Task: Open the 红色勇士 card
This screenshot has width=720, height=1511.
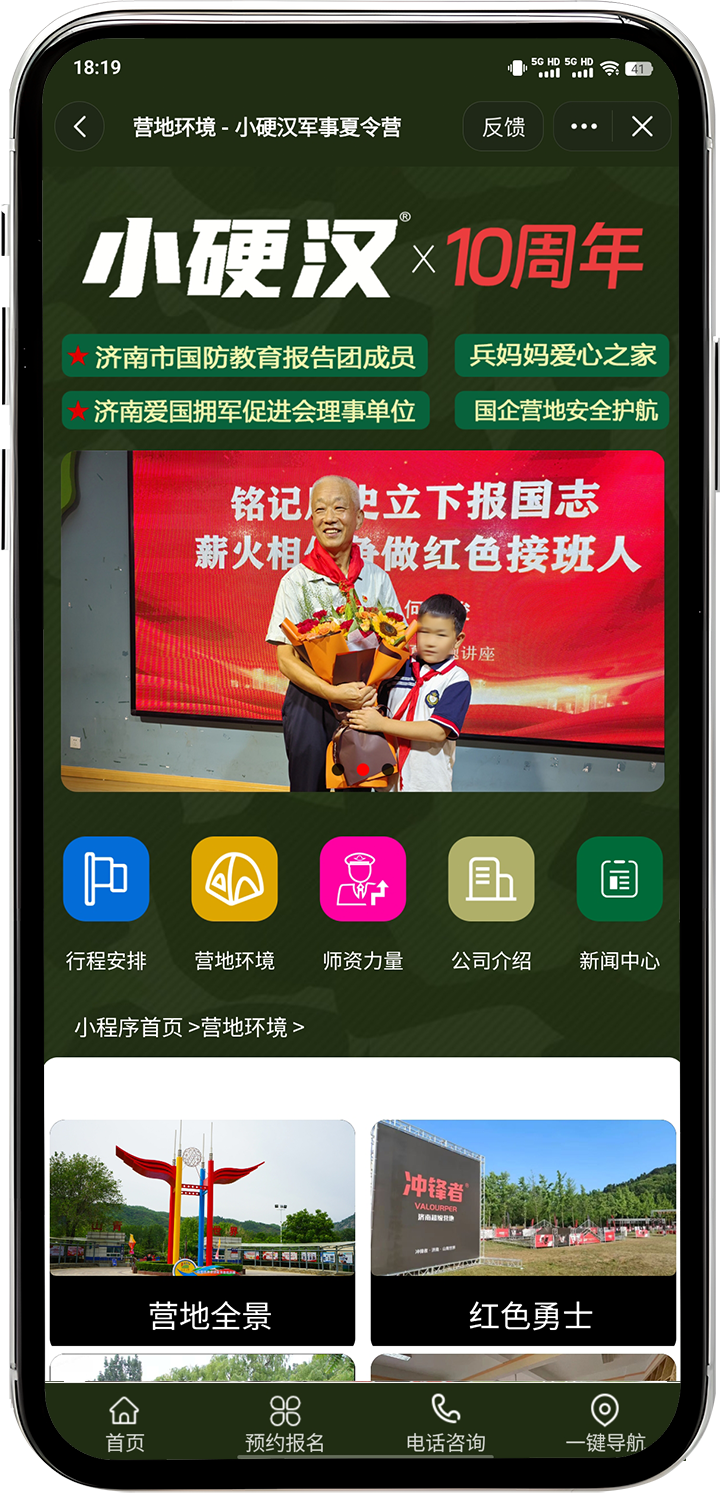Action: pyautogui.click(x=523, y=1232)
